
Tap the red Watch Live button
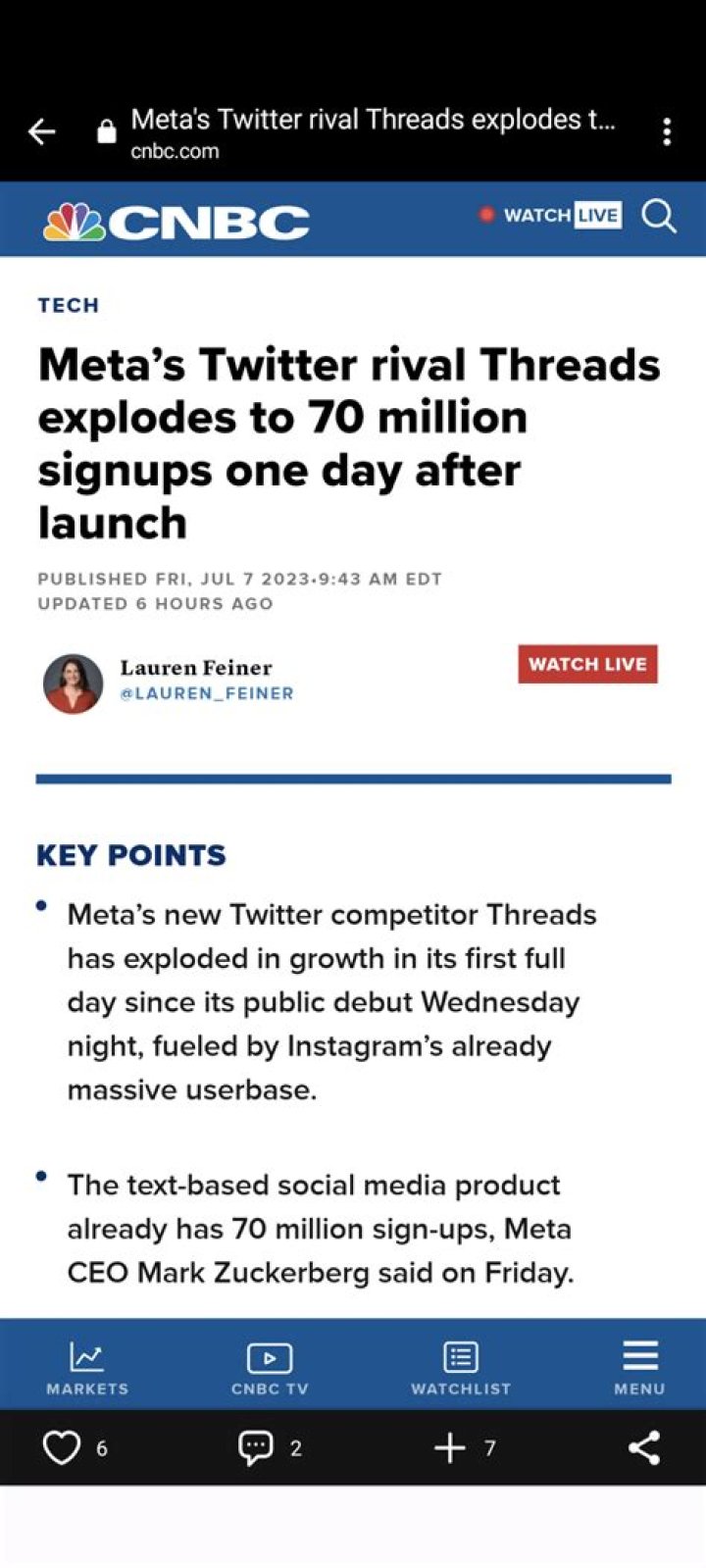coord(587,664)
